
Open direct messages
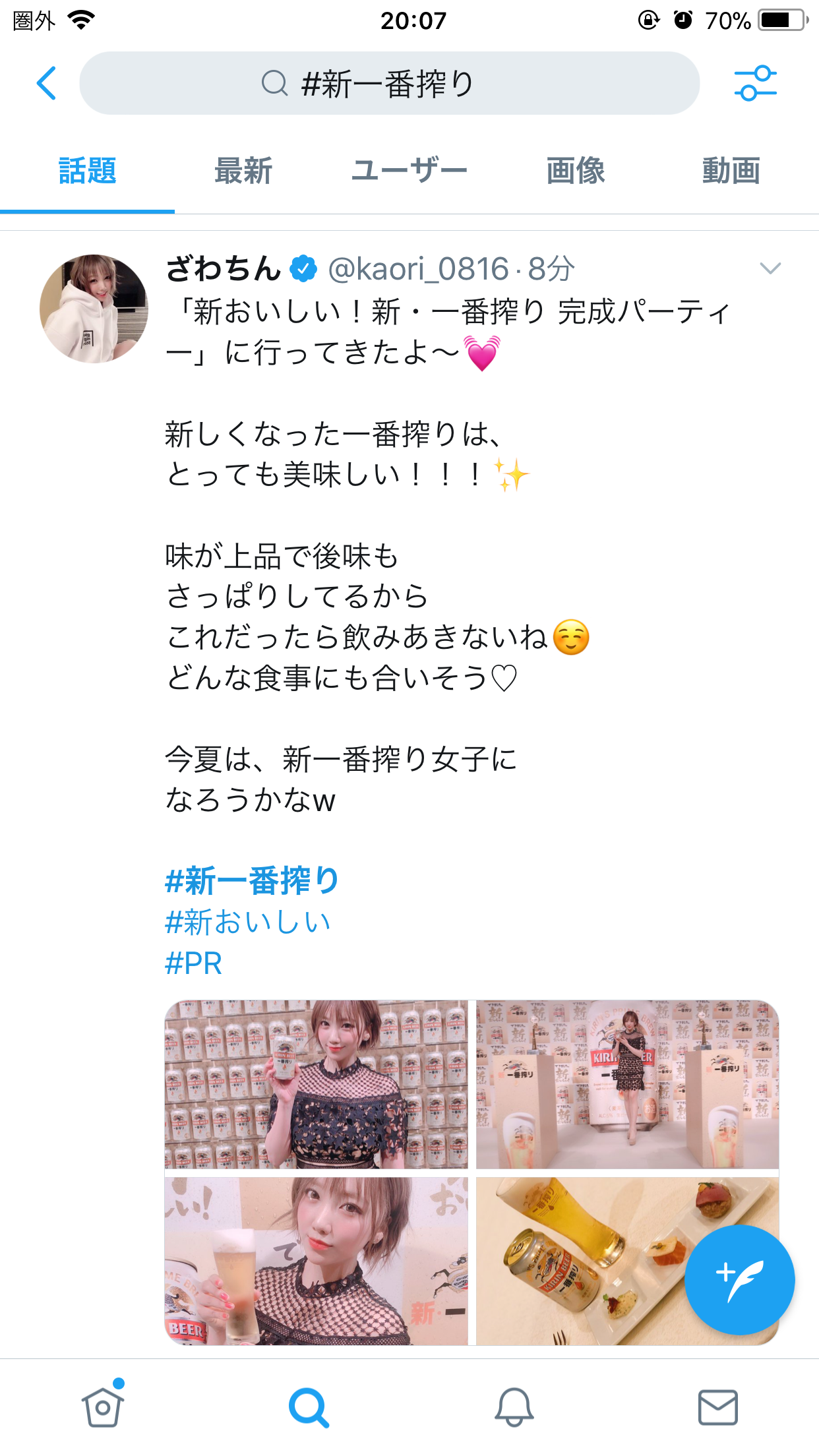(x=717, y=1407)
